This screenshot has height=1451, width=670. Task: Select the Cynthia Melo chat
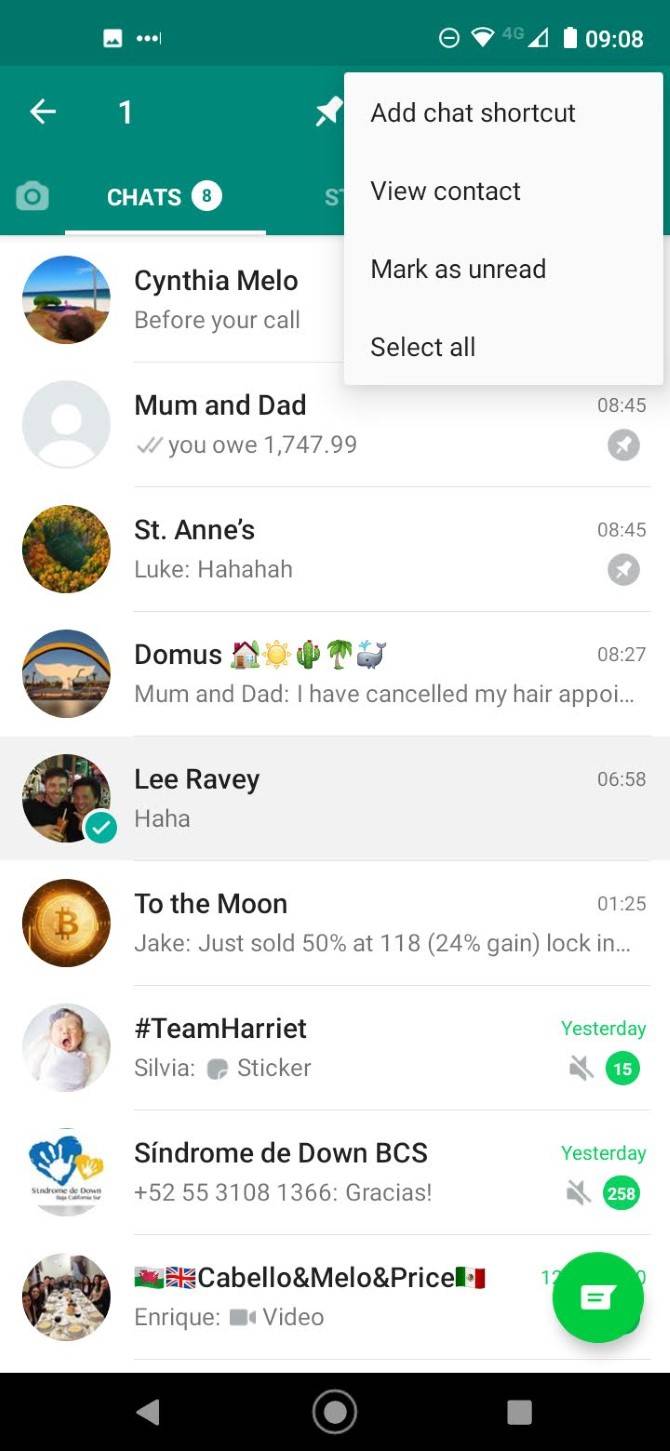coord(216,300)
